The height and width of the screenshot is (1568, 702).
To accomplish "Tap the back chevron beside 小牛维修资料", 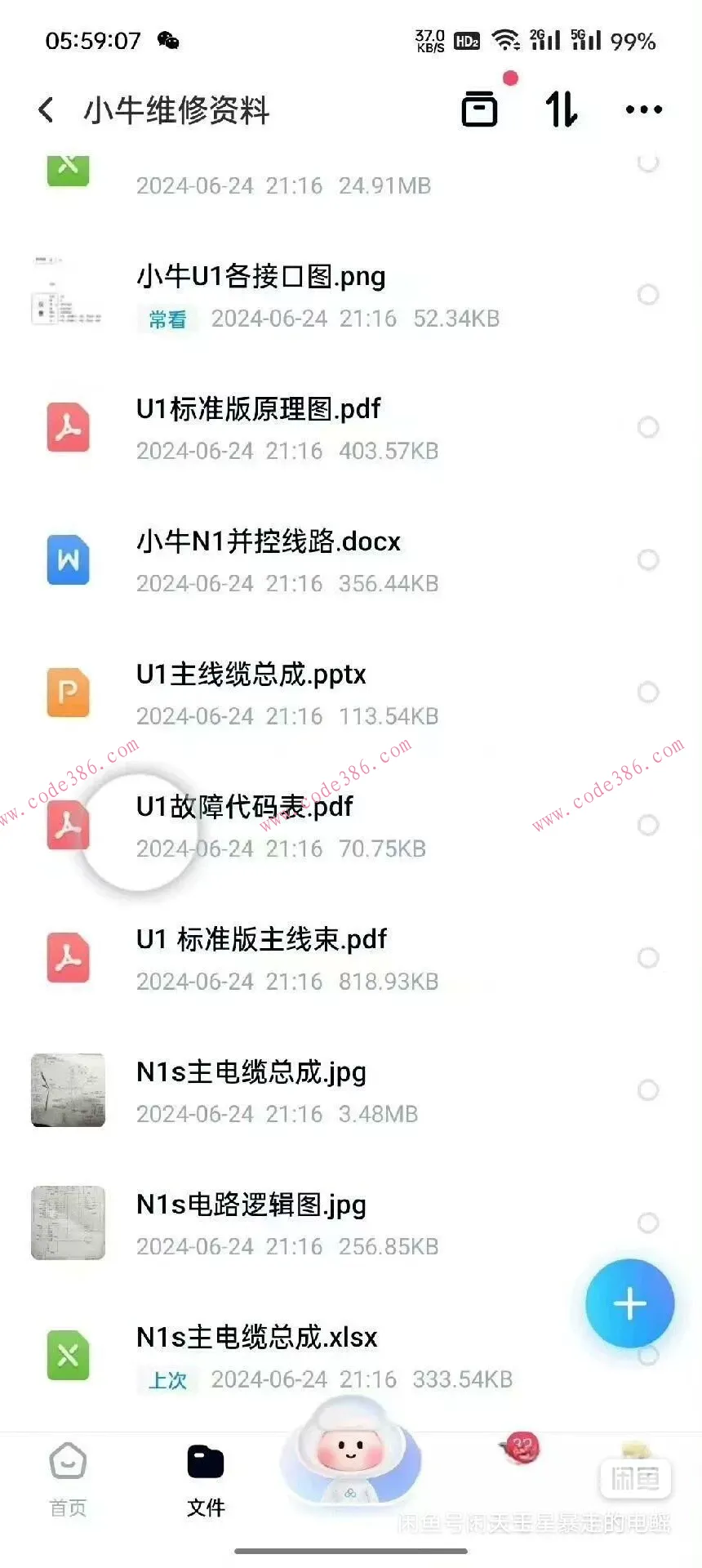I will pyautogui.click(x=45, y=109).
